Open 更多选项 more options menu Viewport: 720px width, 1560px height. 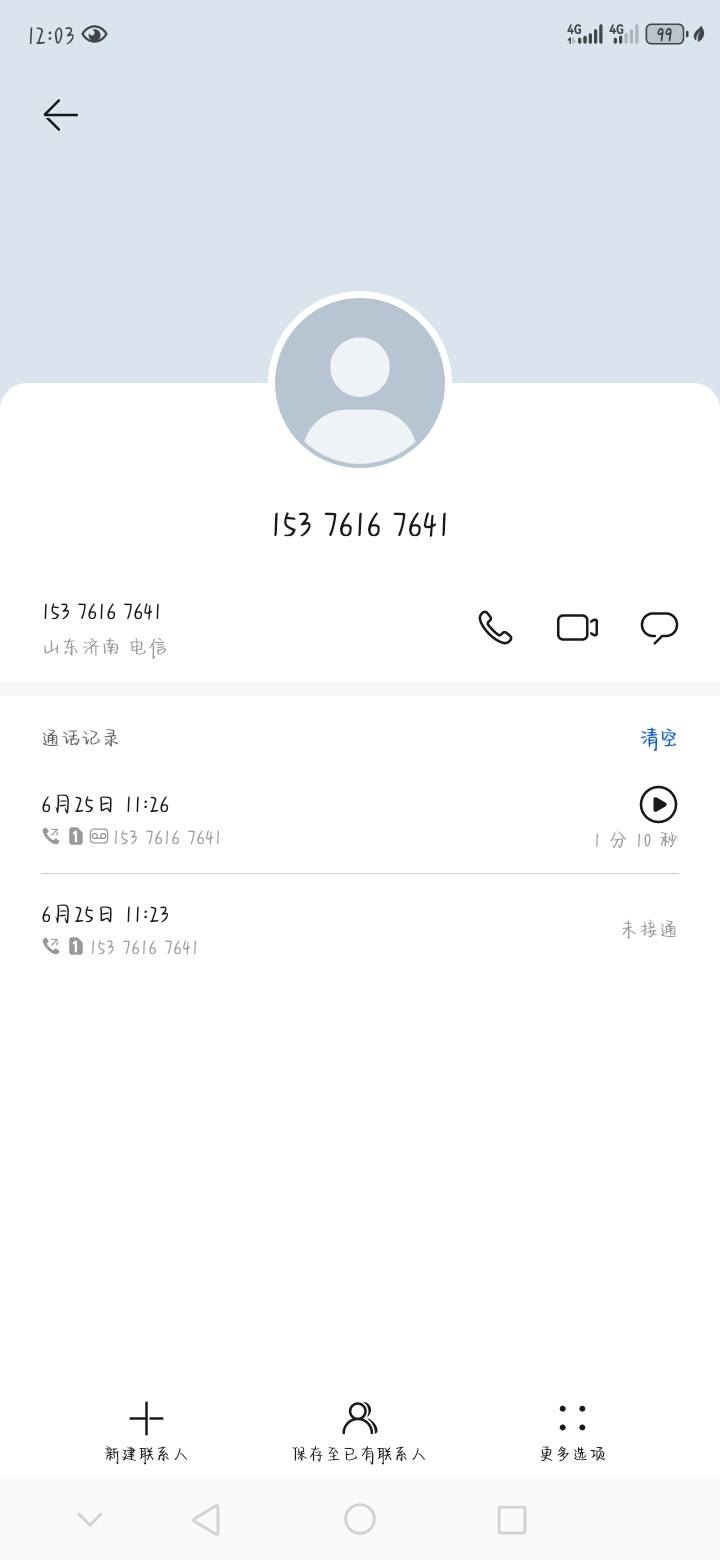point(572,1432)
